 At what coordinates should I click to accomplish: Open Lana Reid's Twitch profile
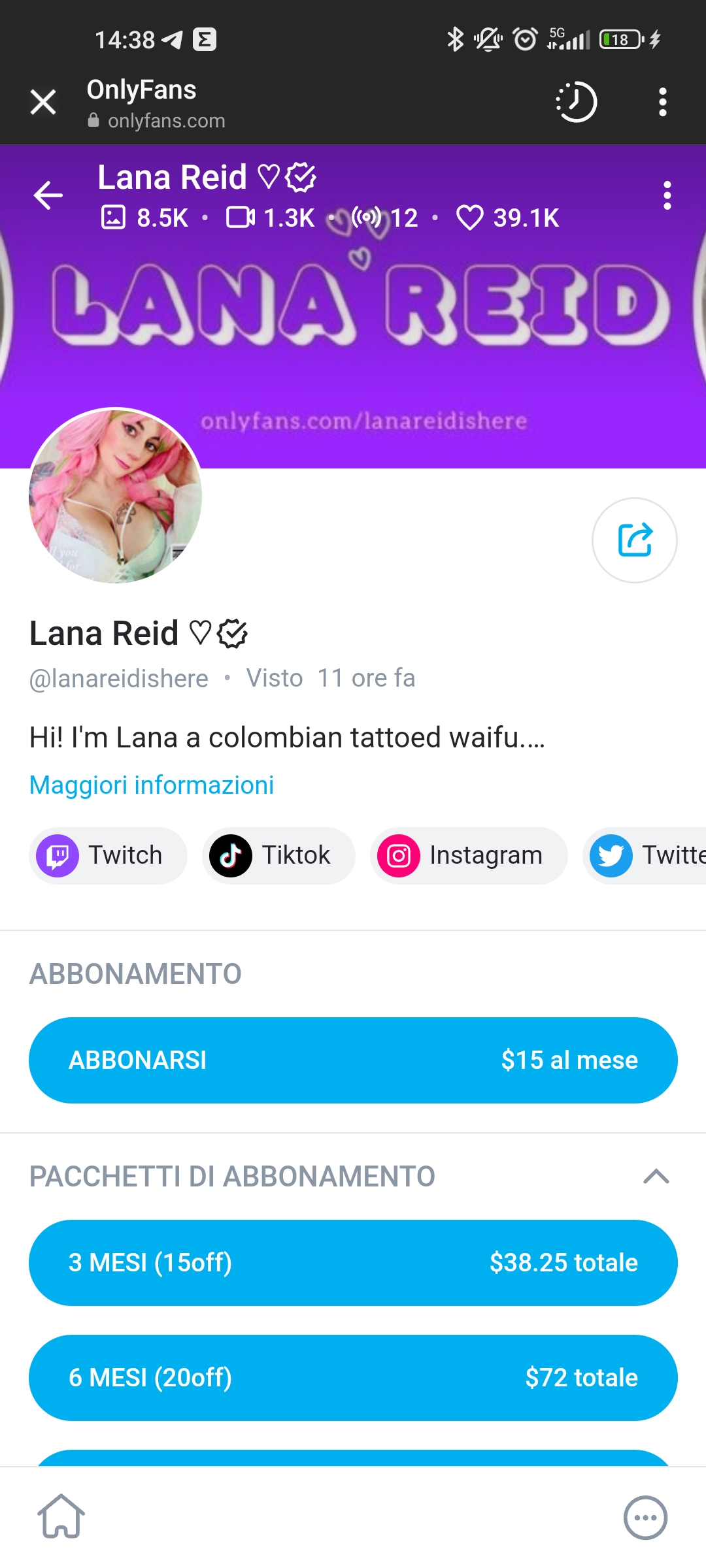(107, 856)
